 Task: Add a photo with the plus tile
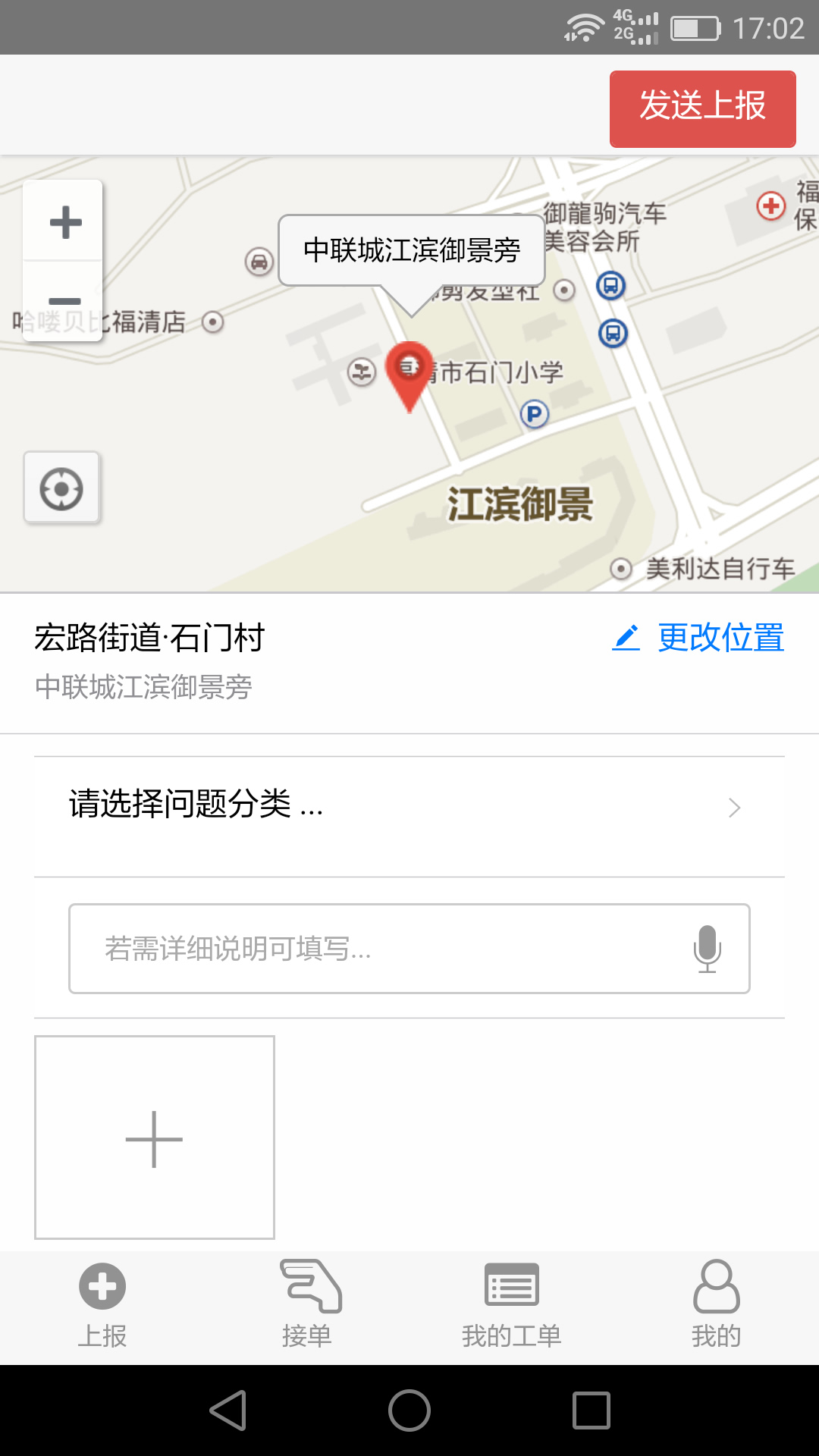tap(155, 1137)
